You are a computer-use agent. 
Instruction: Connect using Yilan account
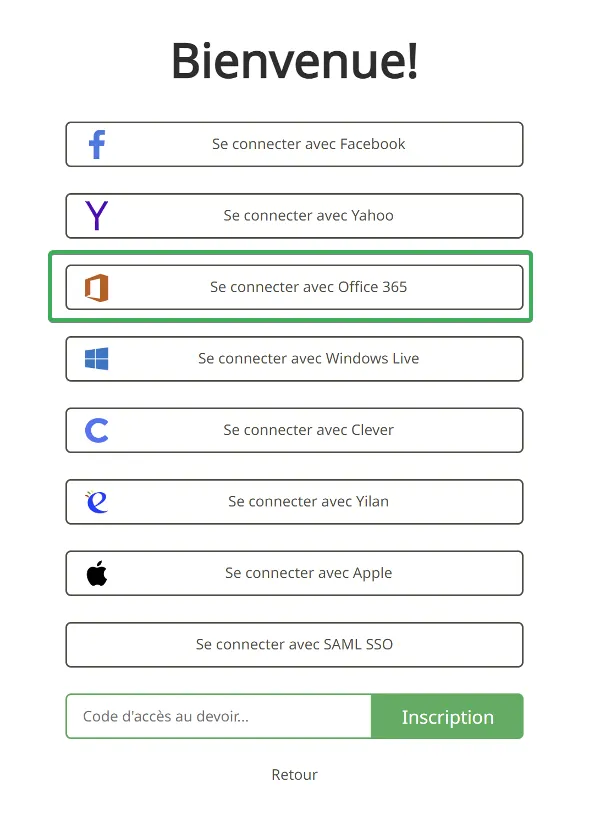point(294,501)
